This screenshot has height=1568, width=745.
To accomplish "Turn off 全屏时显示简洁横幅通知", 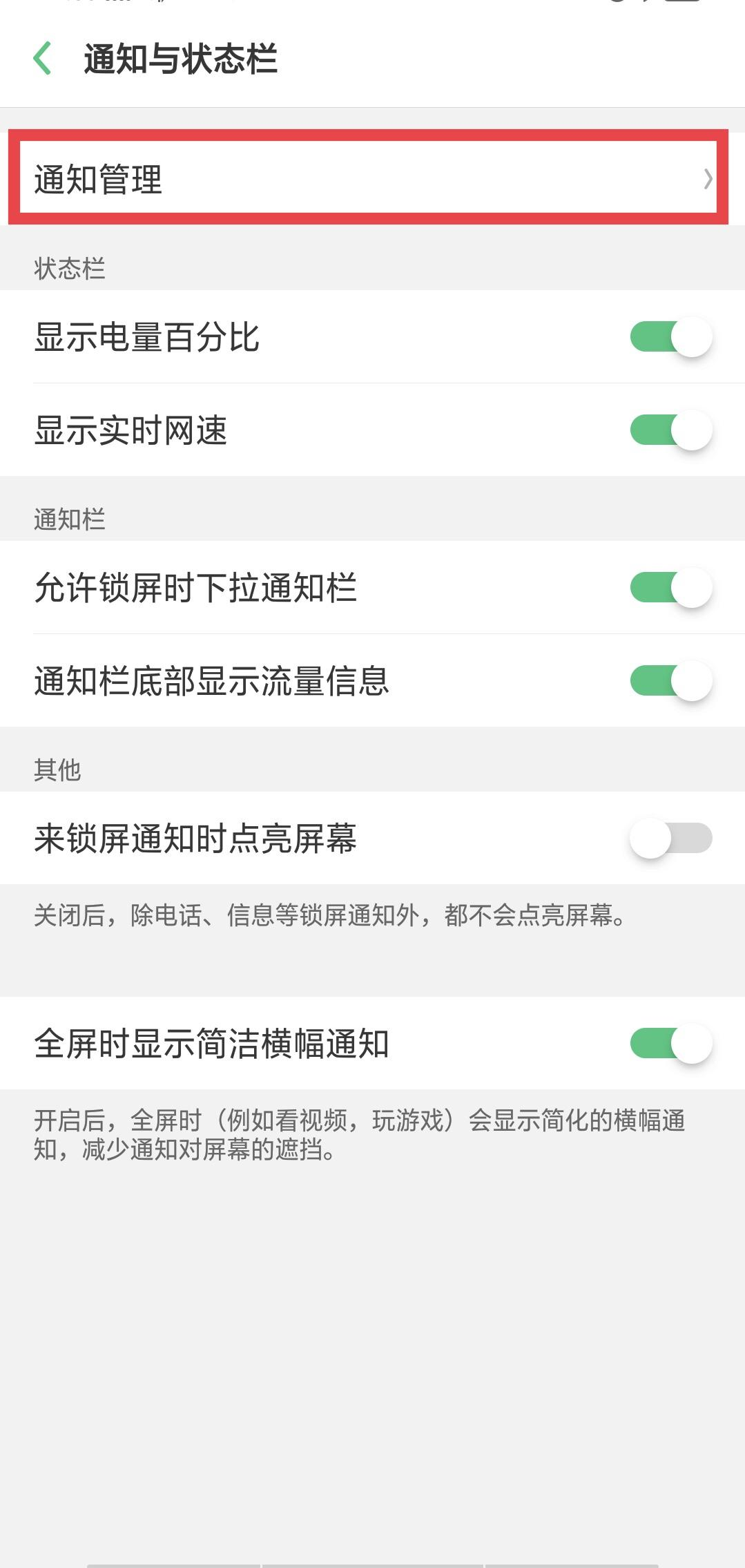I will [x=670, y=1044].
